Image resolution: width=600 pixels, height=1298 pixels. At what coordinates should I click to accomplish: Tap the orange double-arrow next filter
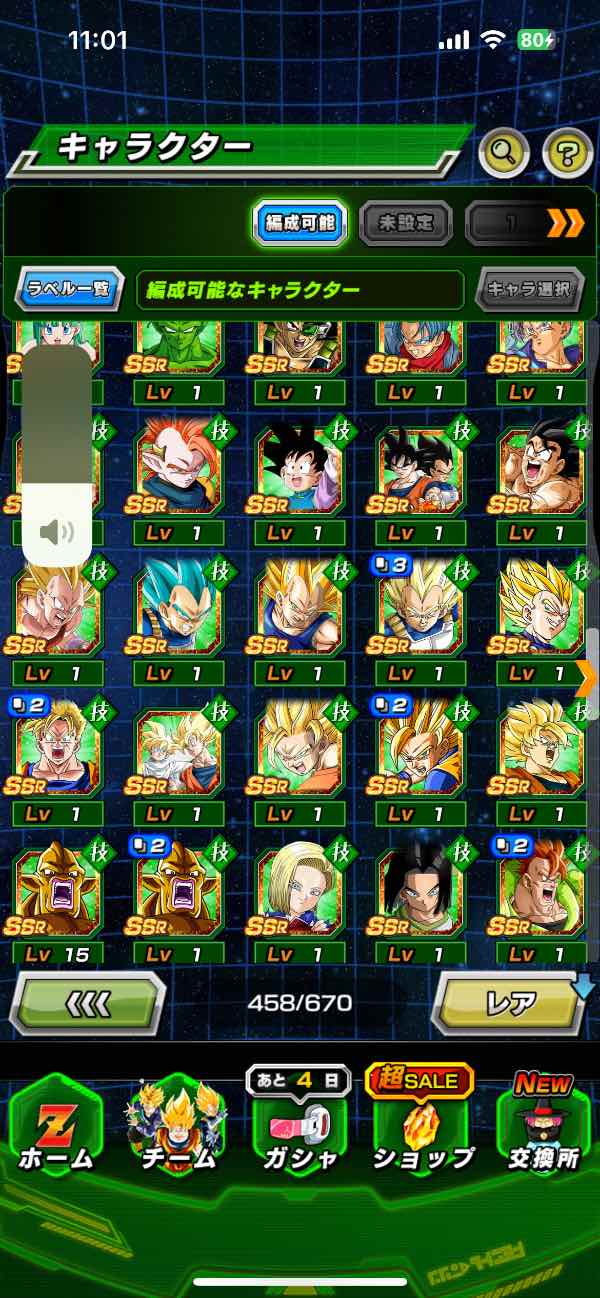coord(565,223)
